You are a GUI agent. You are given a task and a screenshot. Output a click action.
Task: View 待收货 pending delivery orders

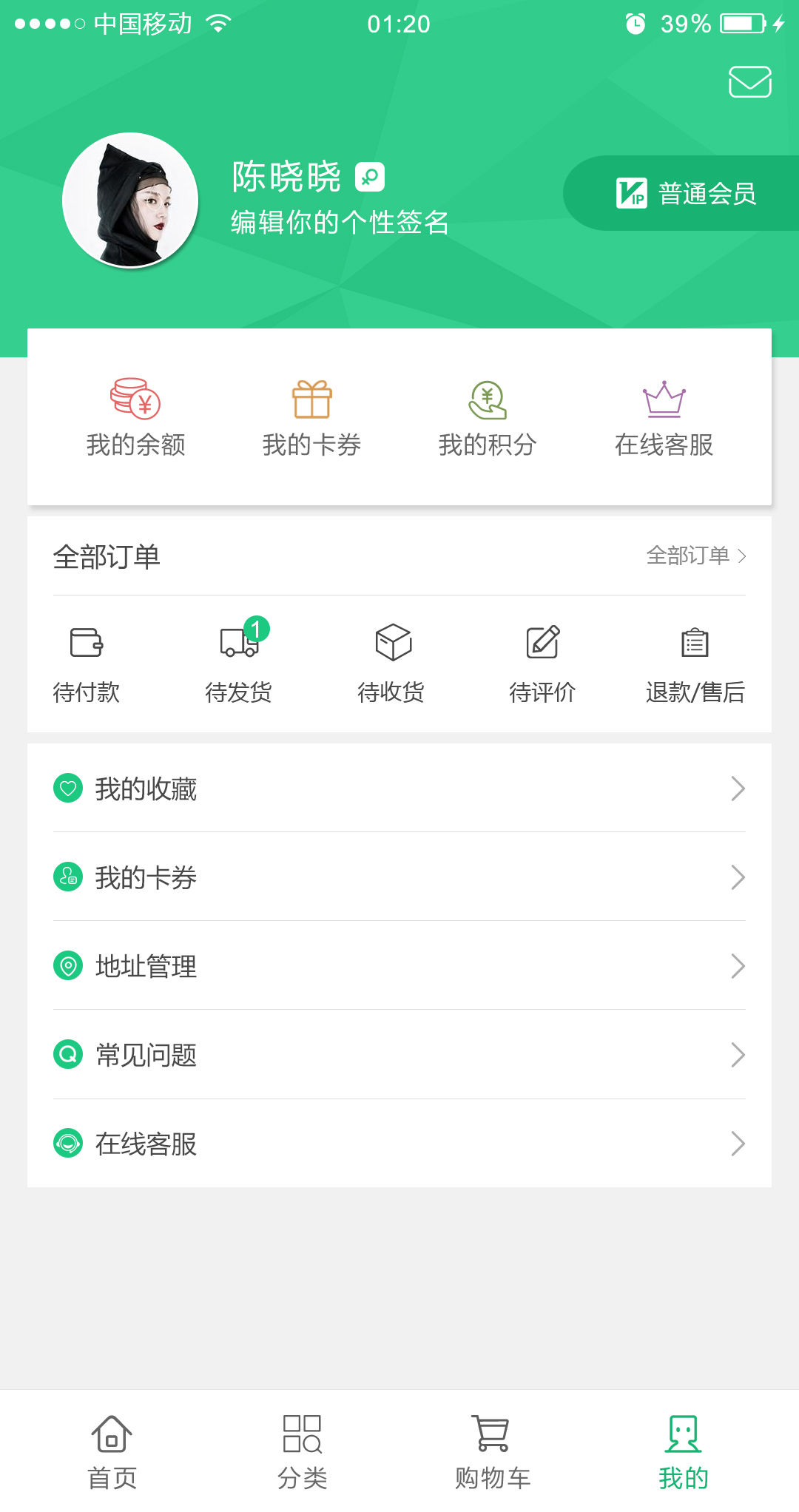[x=391, y=645]
